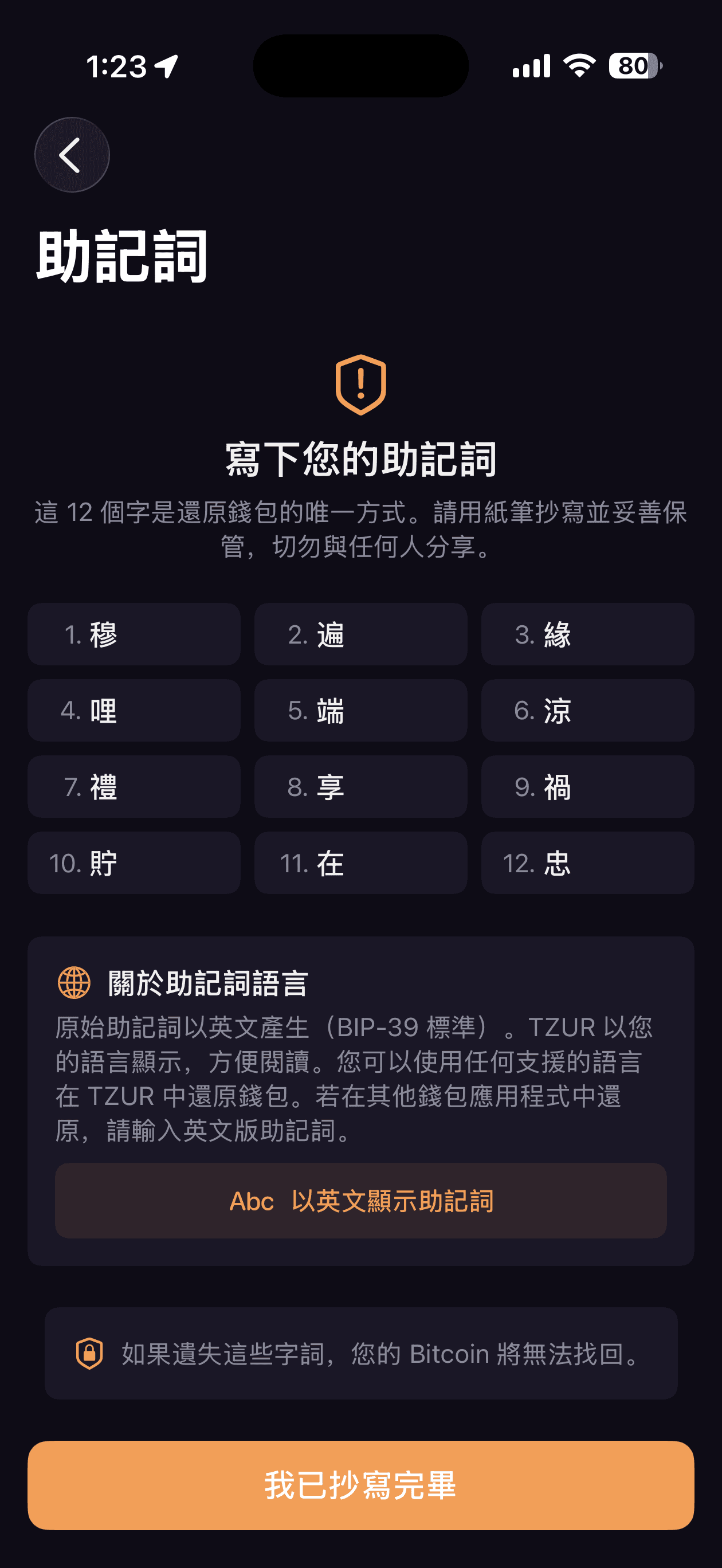Expand word tile 6 涼
Image resolution: width=722 pixels, height=1568 pixels.
coord(587,711)
